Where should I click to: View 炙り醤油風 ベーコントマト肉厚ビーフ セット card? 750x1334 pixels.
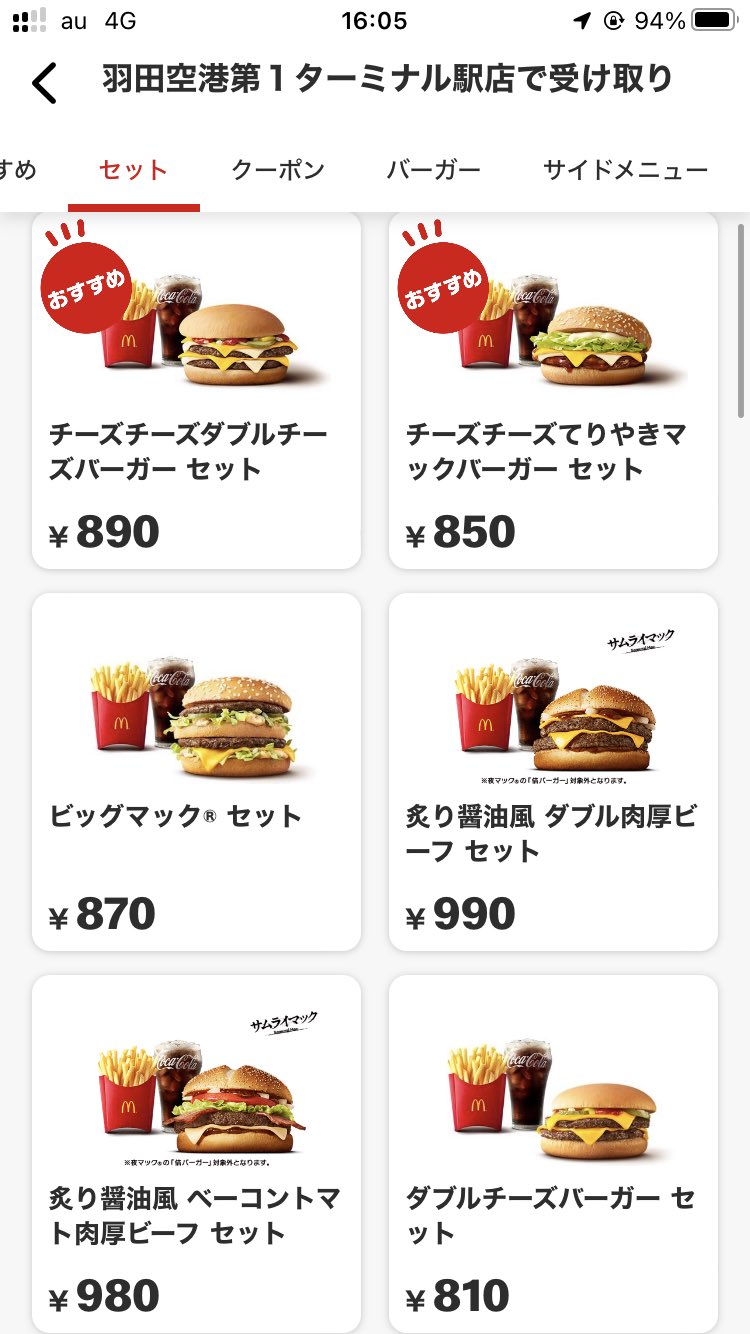click(196, 1153)
